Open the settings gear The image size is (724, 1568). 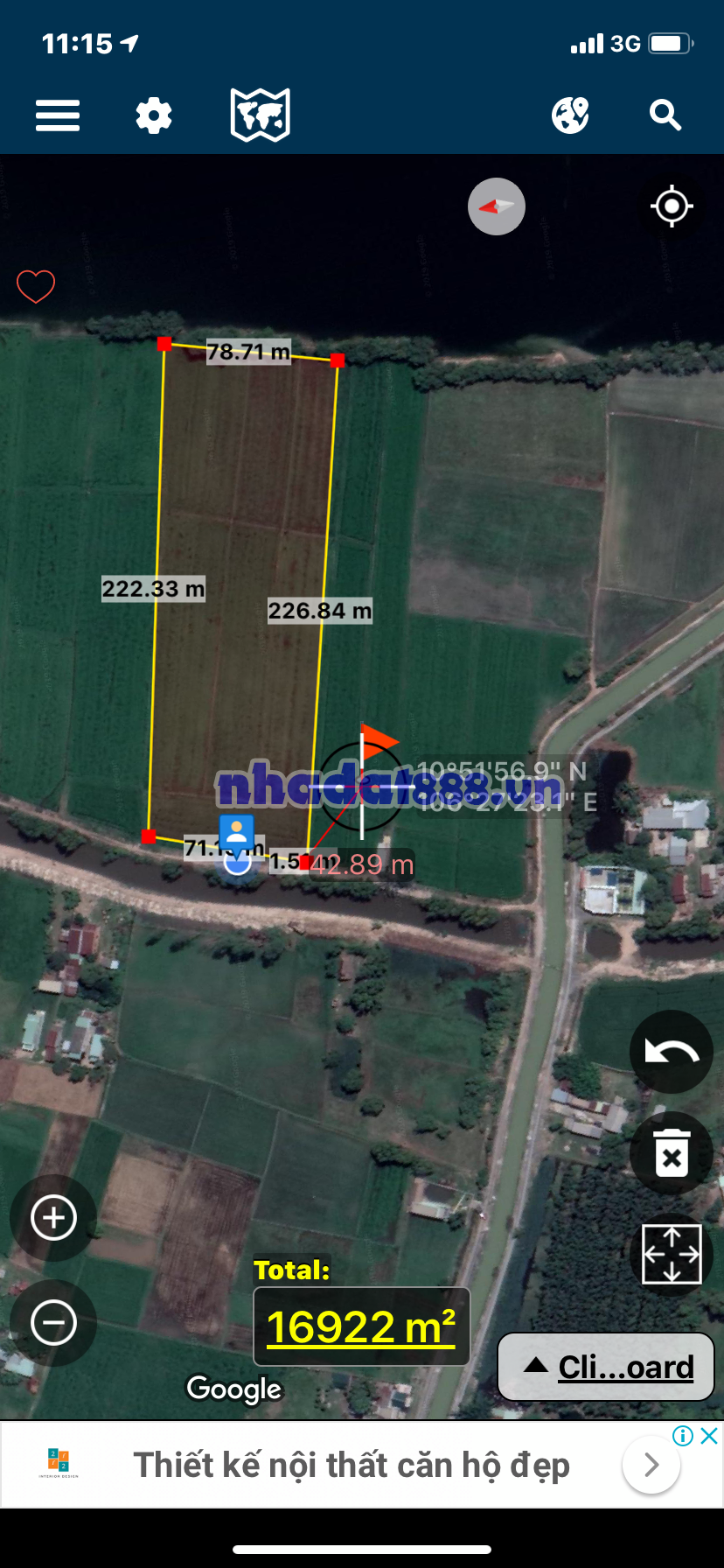154,115
